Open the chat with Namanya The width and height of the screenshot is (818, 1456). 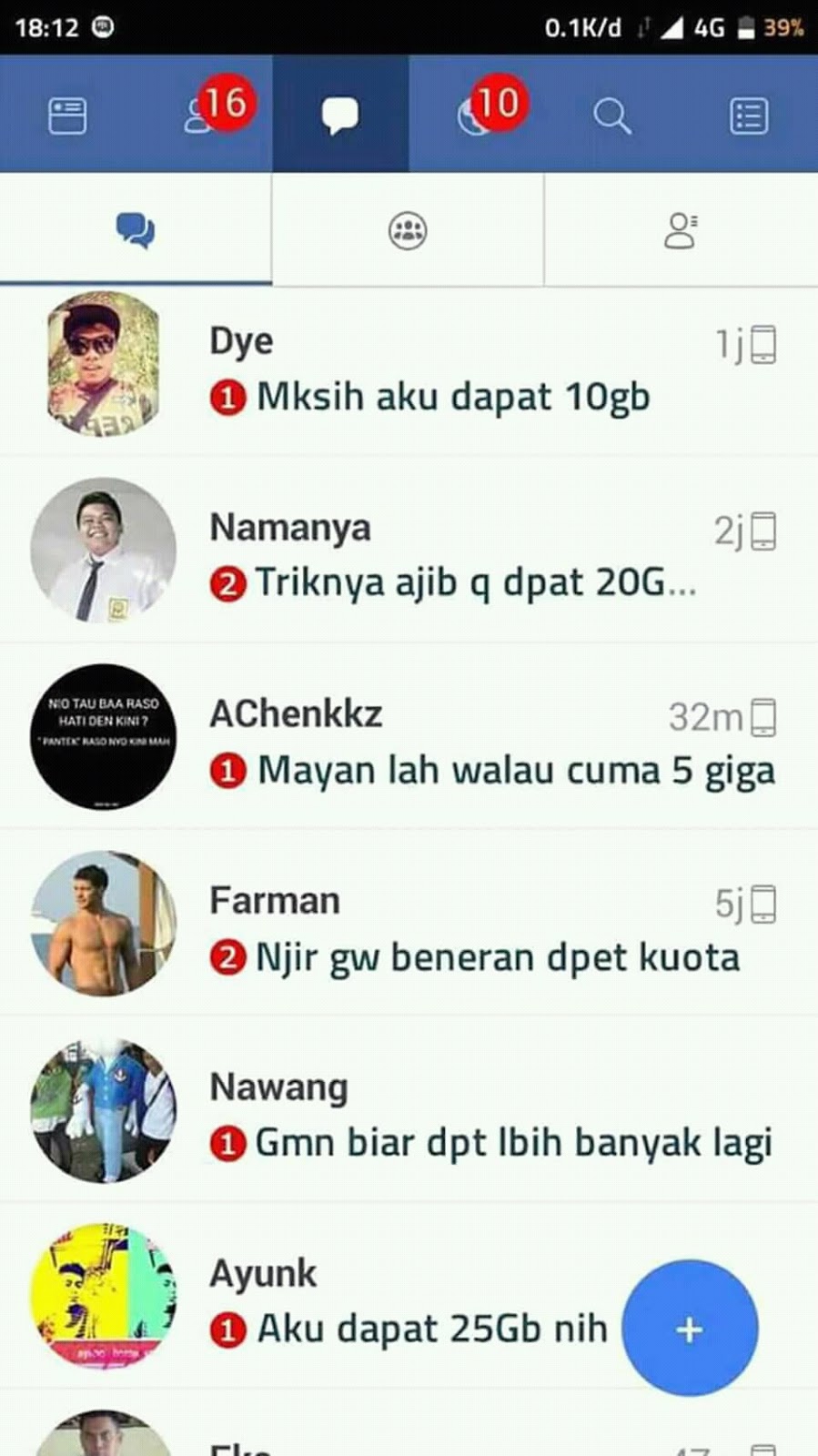pyautogui.click(x=409, y=550)
